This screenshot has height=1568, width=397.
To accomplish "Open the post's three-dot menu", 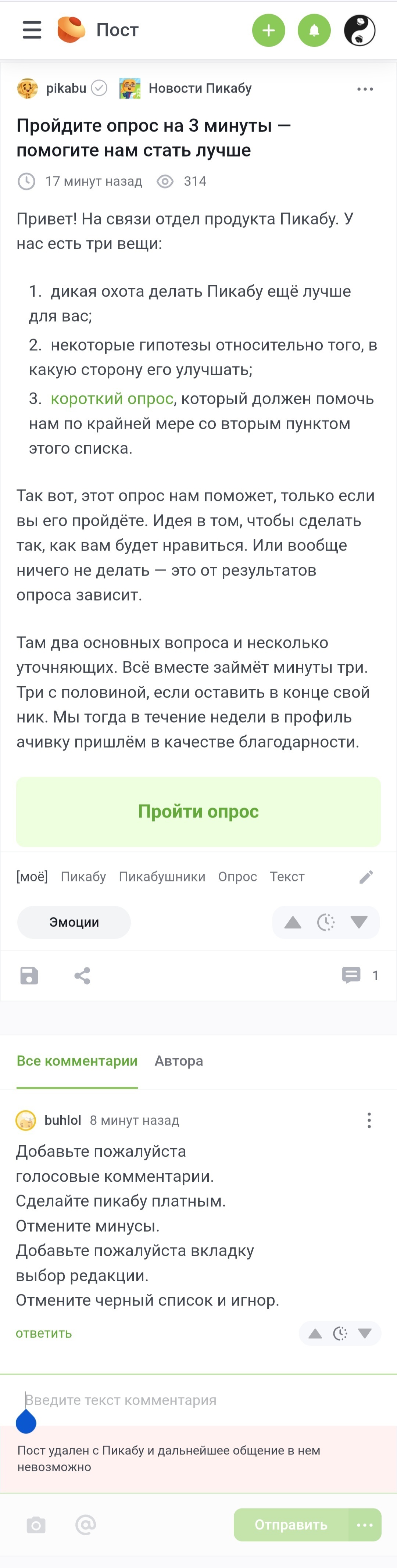I will click(x=365, y=89).
